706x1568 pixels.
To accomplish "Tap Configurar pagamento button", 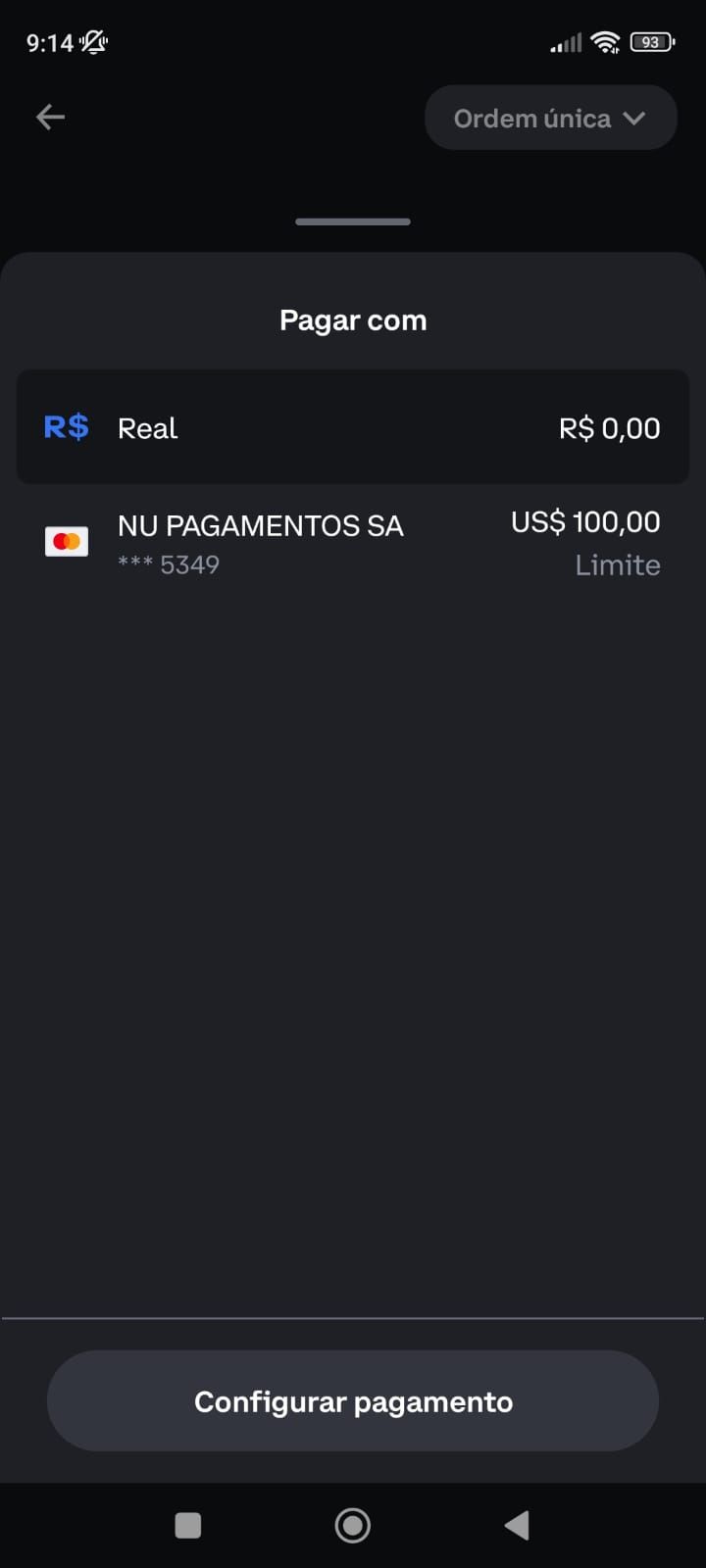I will (352, 1401).
